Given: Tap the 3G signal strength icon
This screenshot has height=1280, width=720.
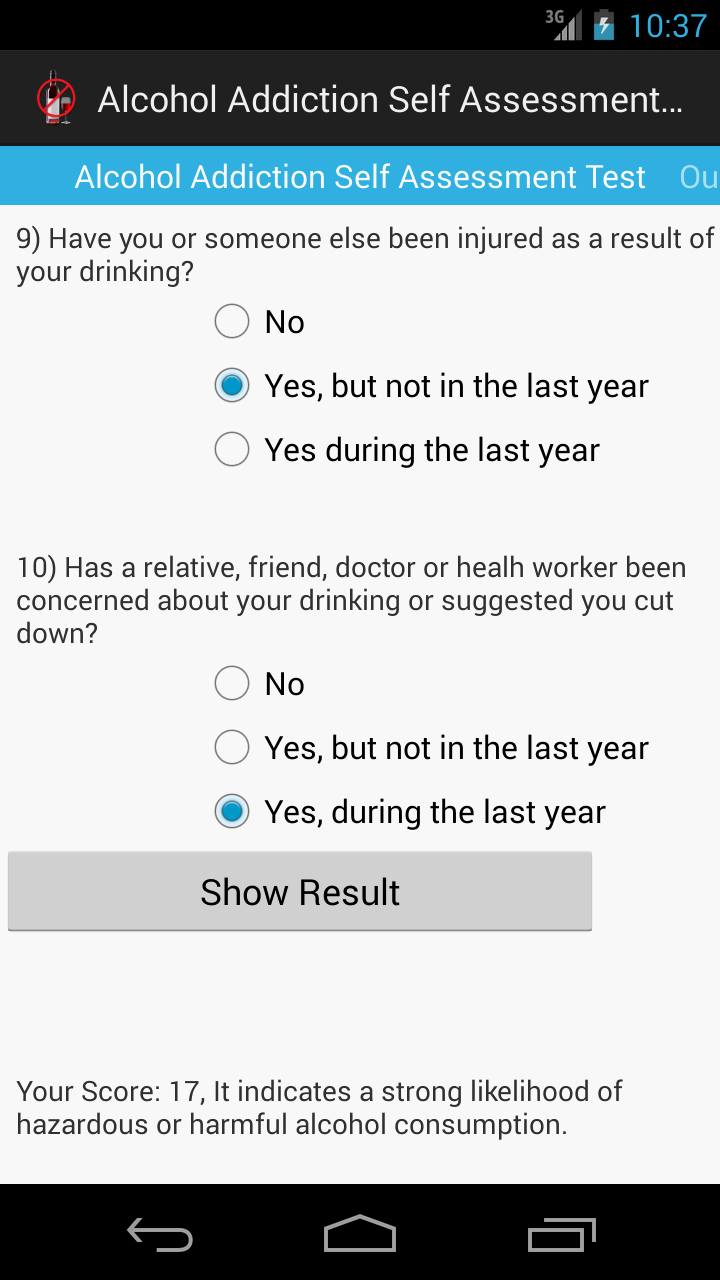Looking at the screenshot, I should (563, 25).
